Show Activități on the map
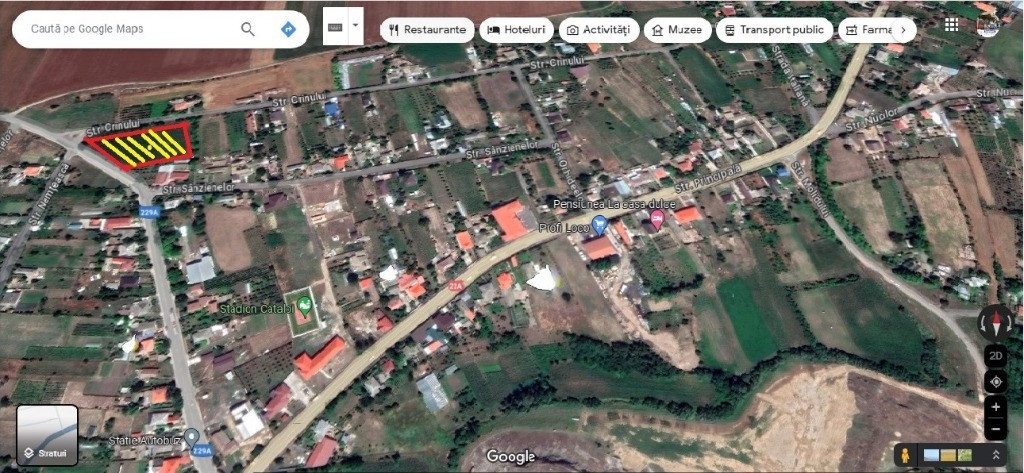Screen dimensions: 1024x473 [598, 30]
